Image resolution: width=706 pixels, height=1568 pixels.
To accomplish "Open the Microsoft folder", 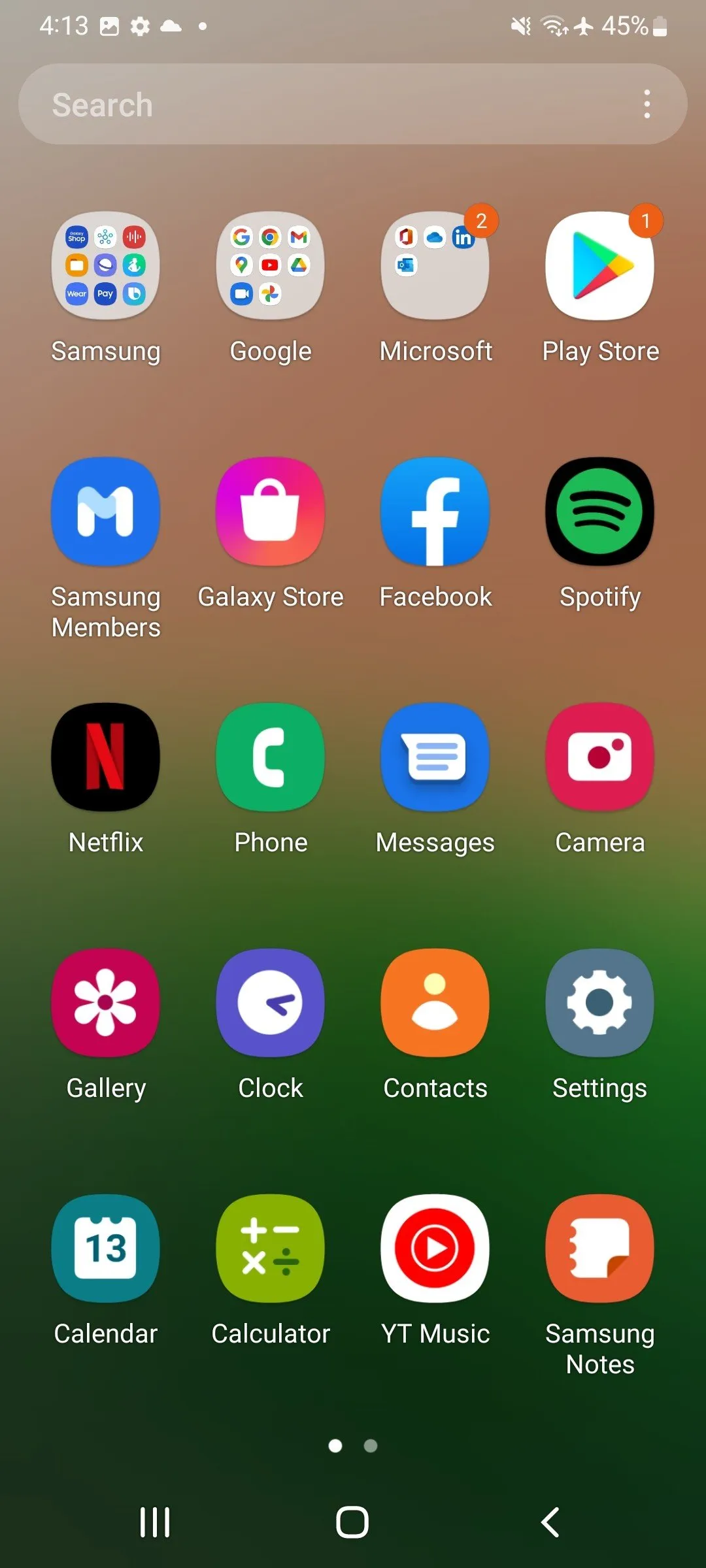I will pyautogui.click(x=435, y=266).
